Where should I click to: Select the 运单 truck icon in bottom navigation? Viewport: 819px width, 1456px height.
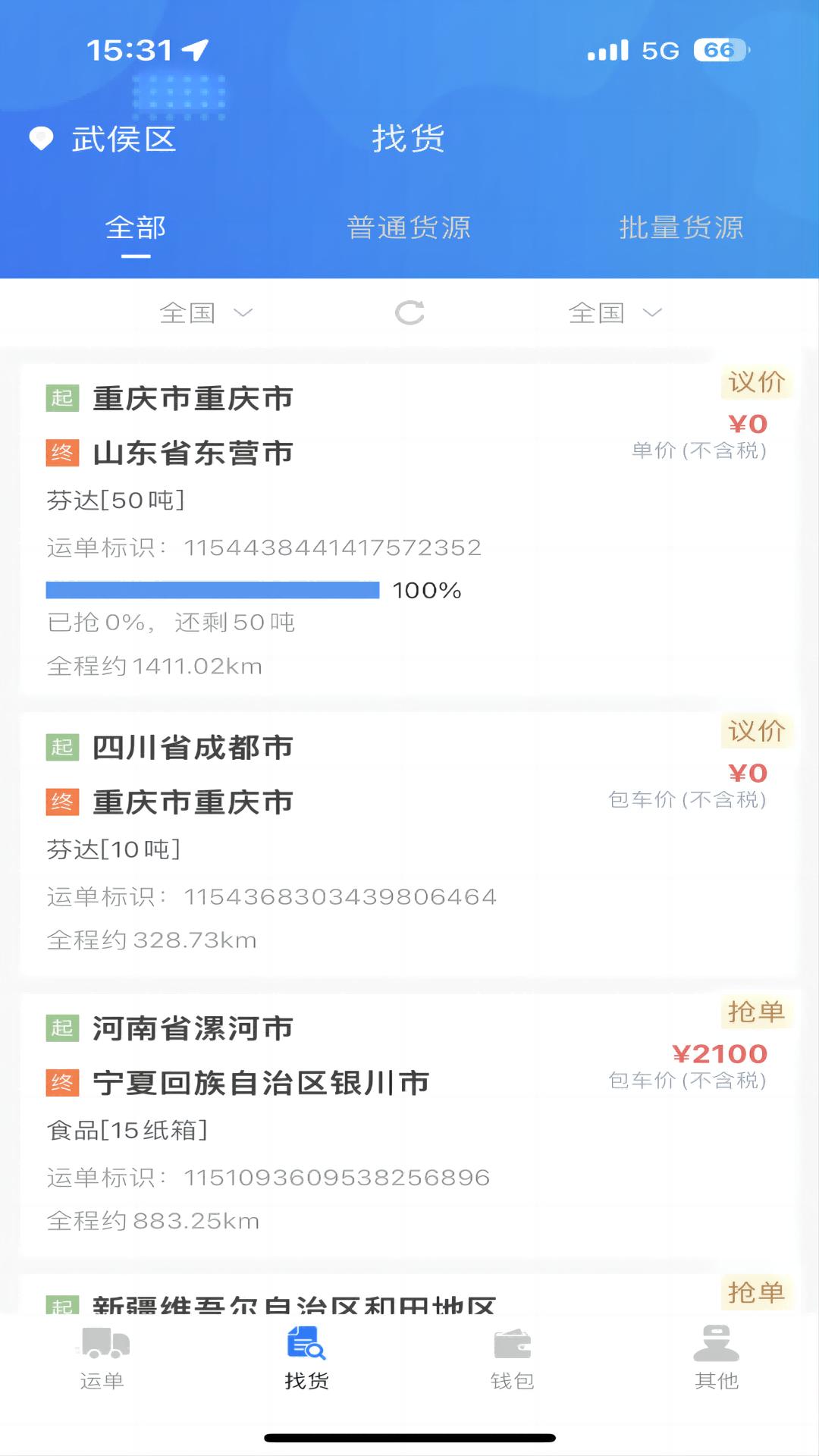(102, 1357)
